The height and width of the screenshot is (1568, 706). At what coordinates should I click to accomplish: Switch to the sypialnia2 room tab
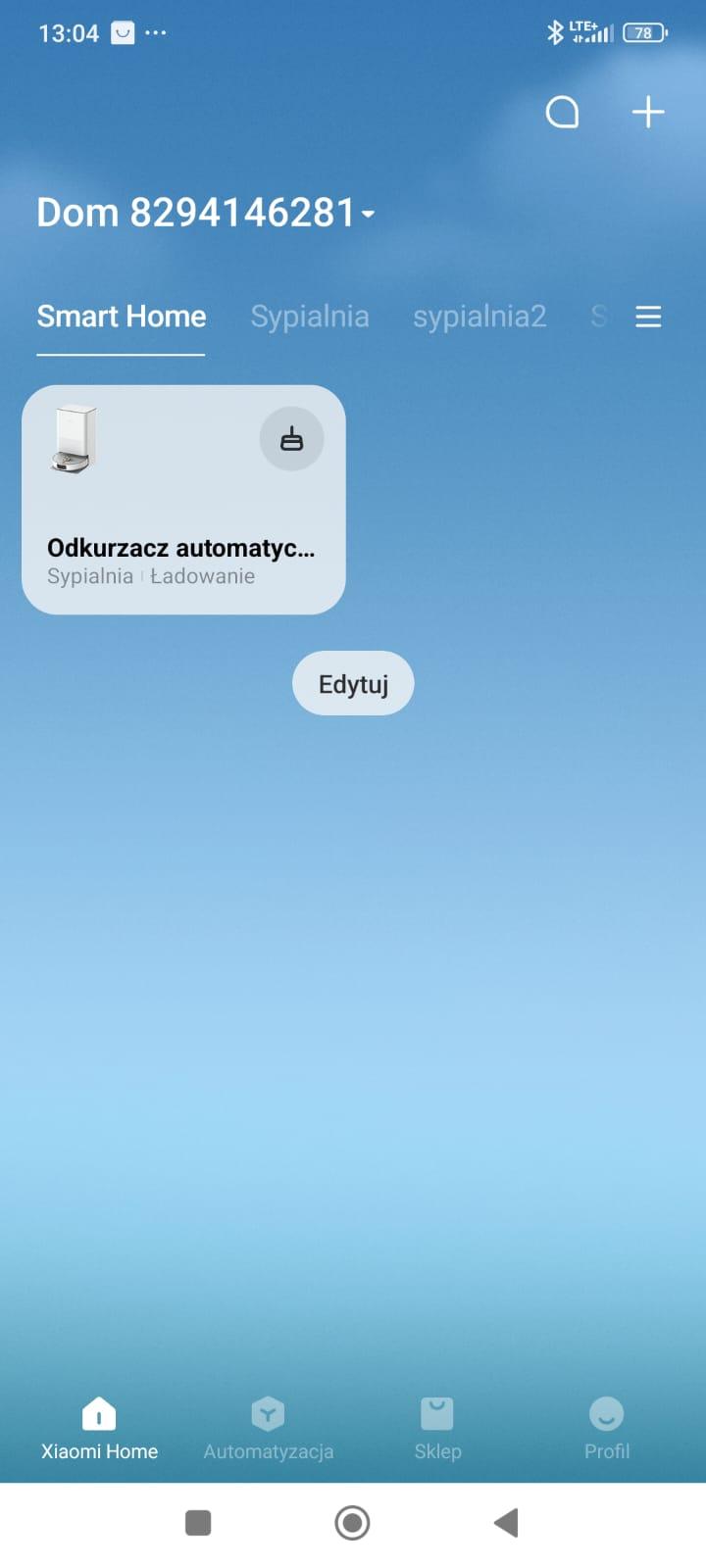click(479, 317)
